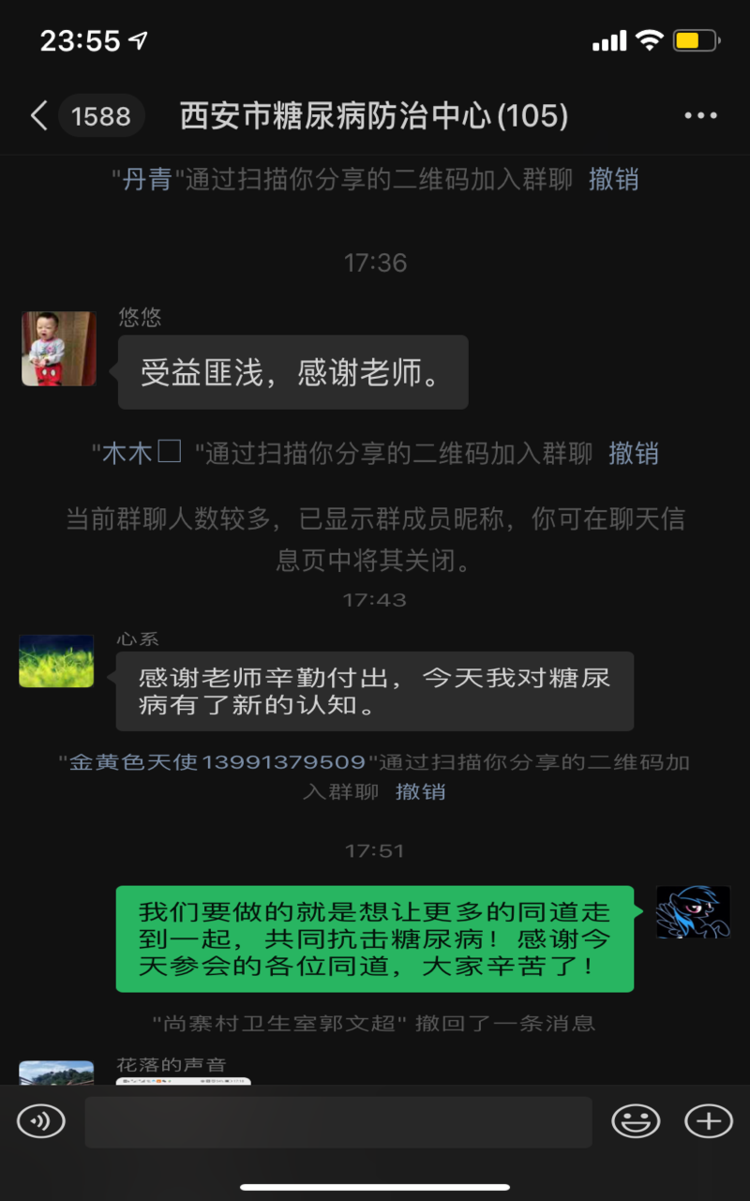The image size is (750, 1201).
Task: Open the plus attachments menu
Action: click(x=708, y=1121)
